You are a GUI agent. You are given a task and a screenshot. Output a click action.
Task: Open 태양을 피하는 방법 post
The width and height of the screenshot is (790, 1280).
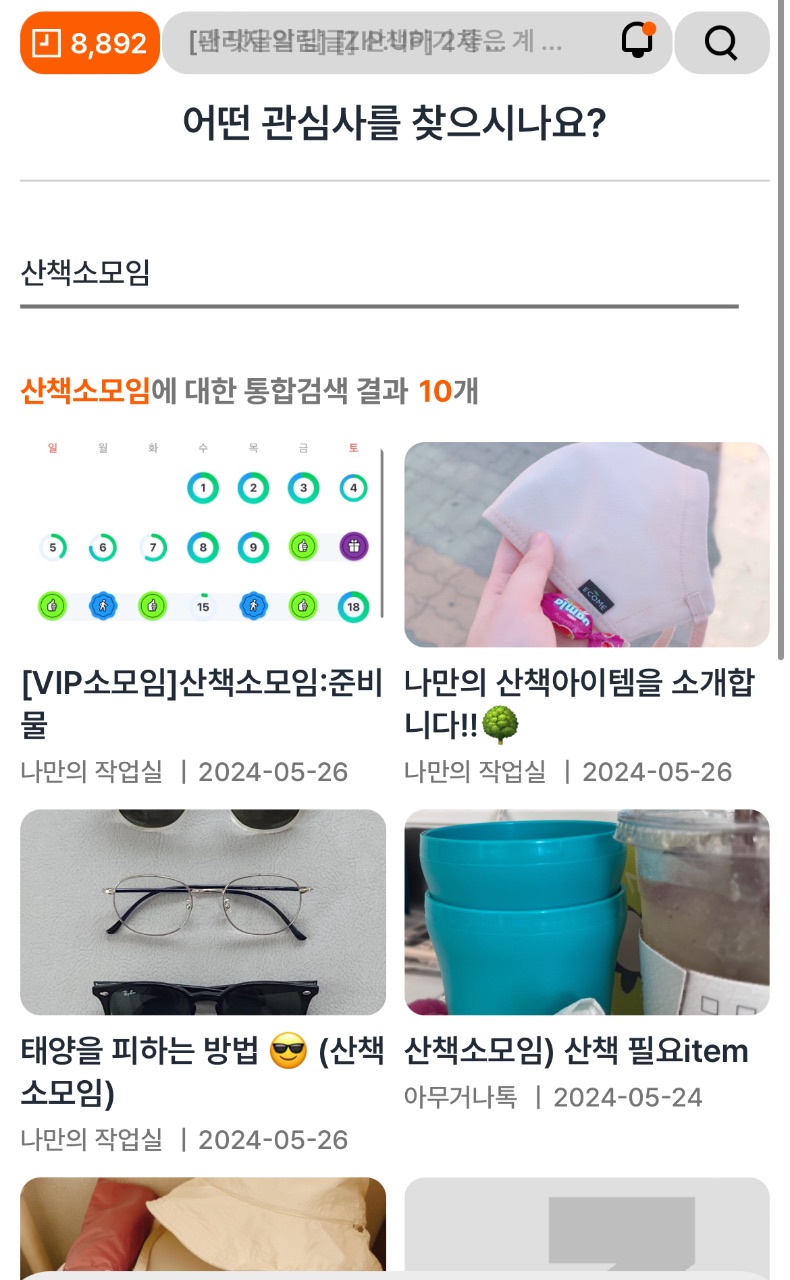tap(202, 1071)
